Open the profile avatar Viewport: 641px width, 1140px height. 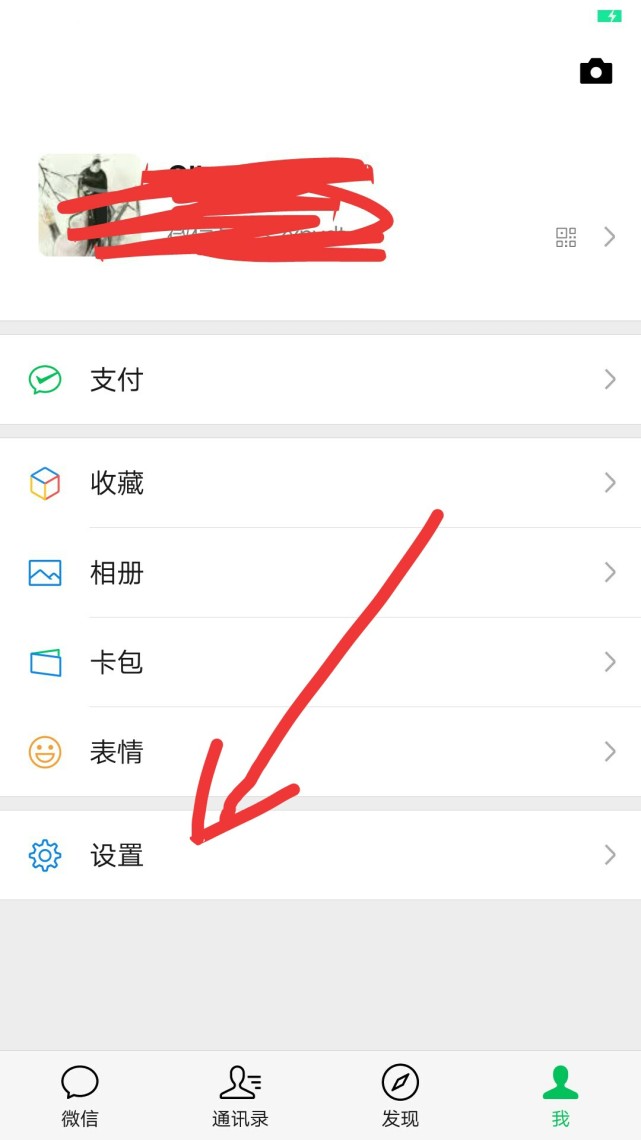pos(89,205)
